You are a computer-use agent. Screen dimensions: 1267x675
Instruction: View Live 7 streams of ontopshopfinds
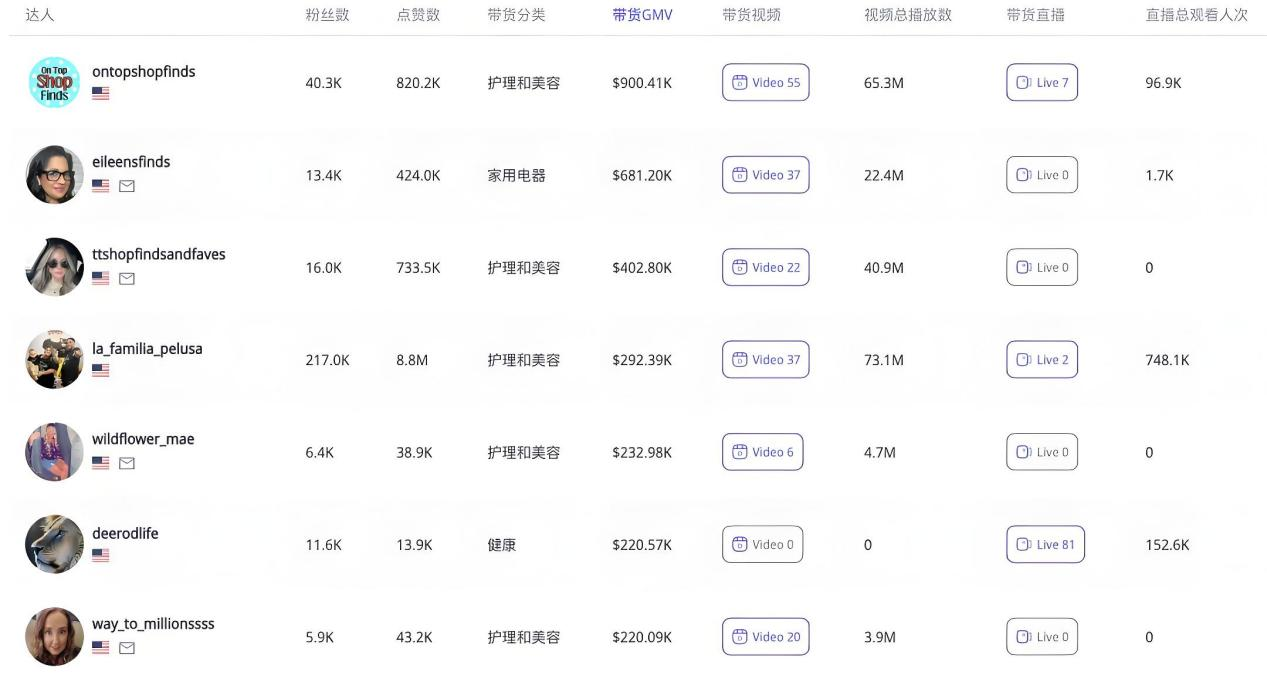point(1041,83)
